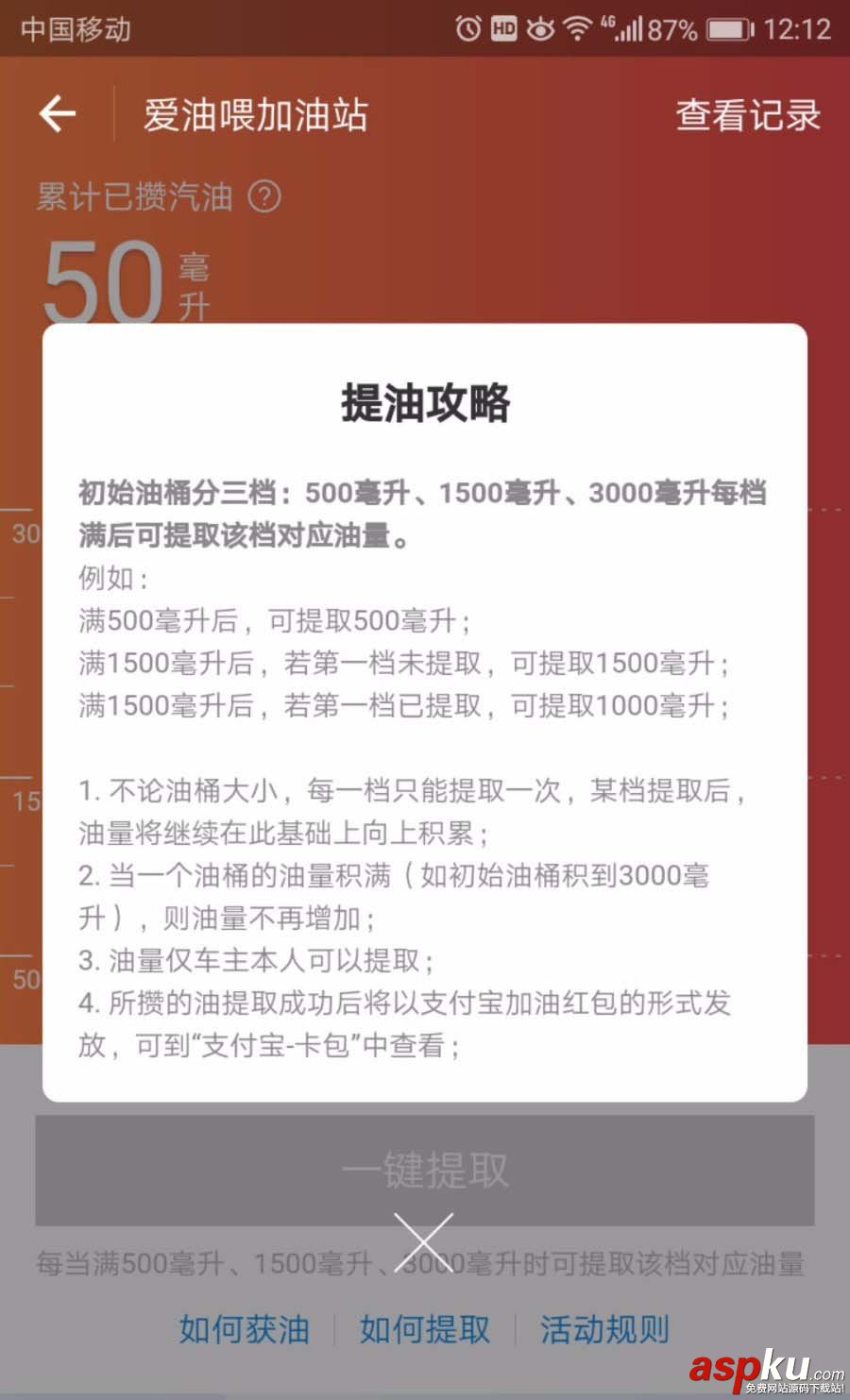Open the 如何获油 help link
The width and height of the screenshot is (850, 1400).
(x=243, y=1330)
